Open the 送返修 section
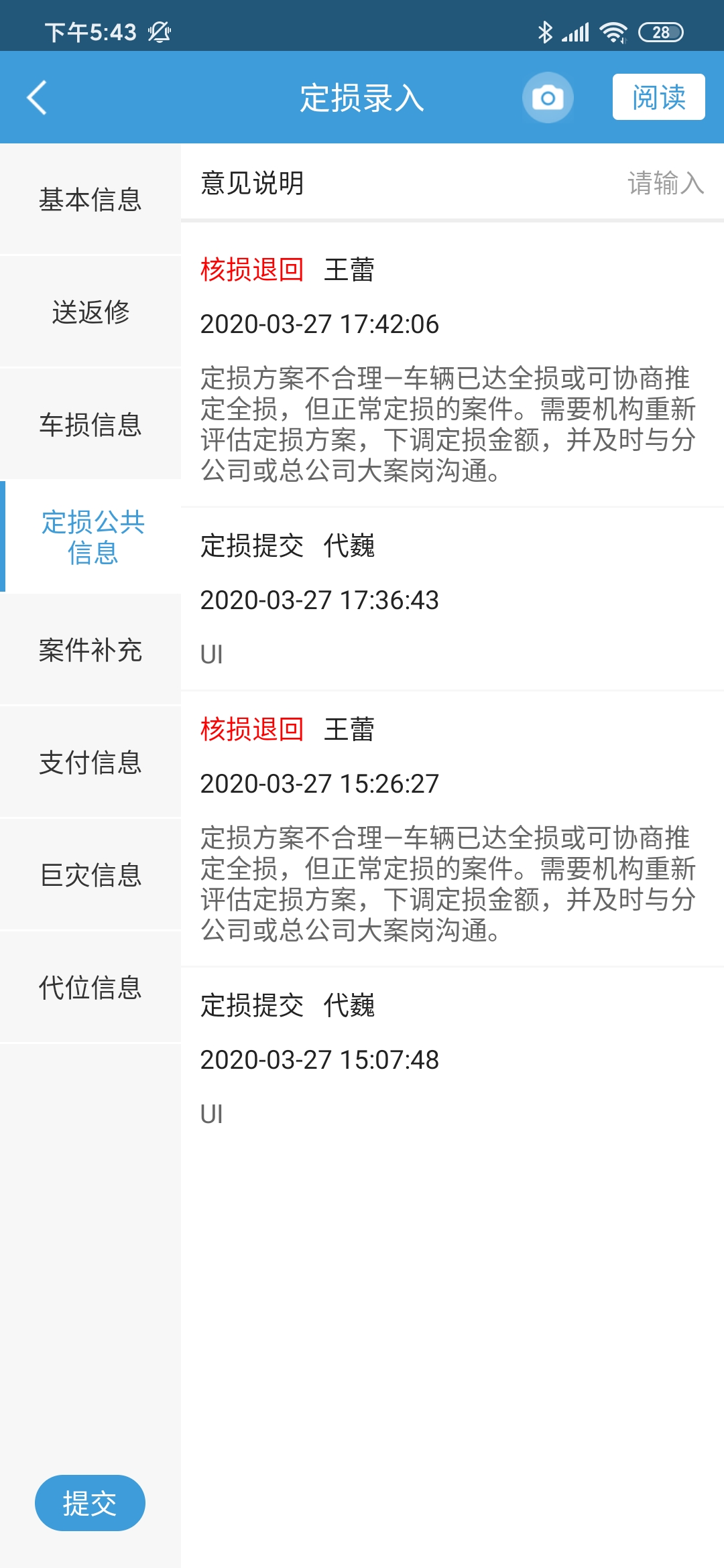724x1568 pixels. click(90, 312)
